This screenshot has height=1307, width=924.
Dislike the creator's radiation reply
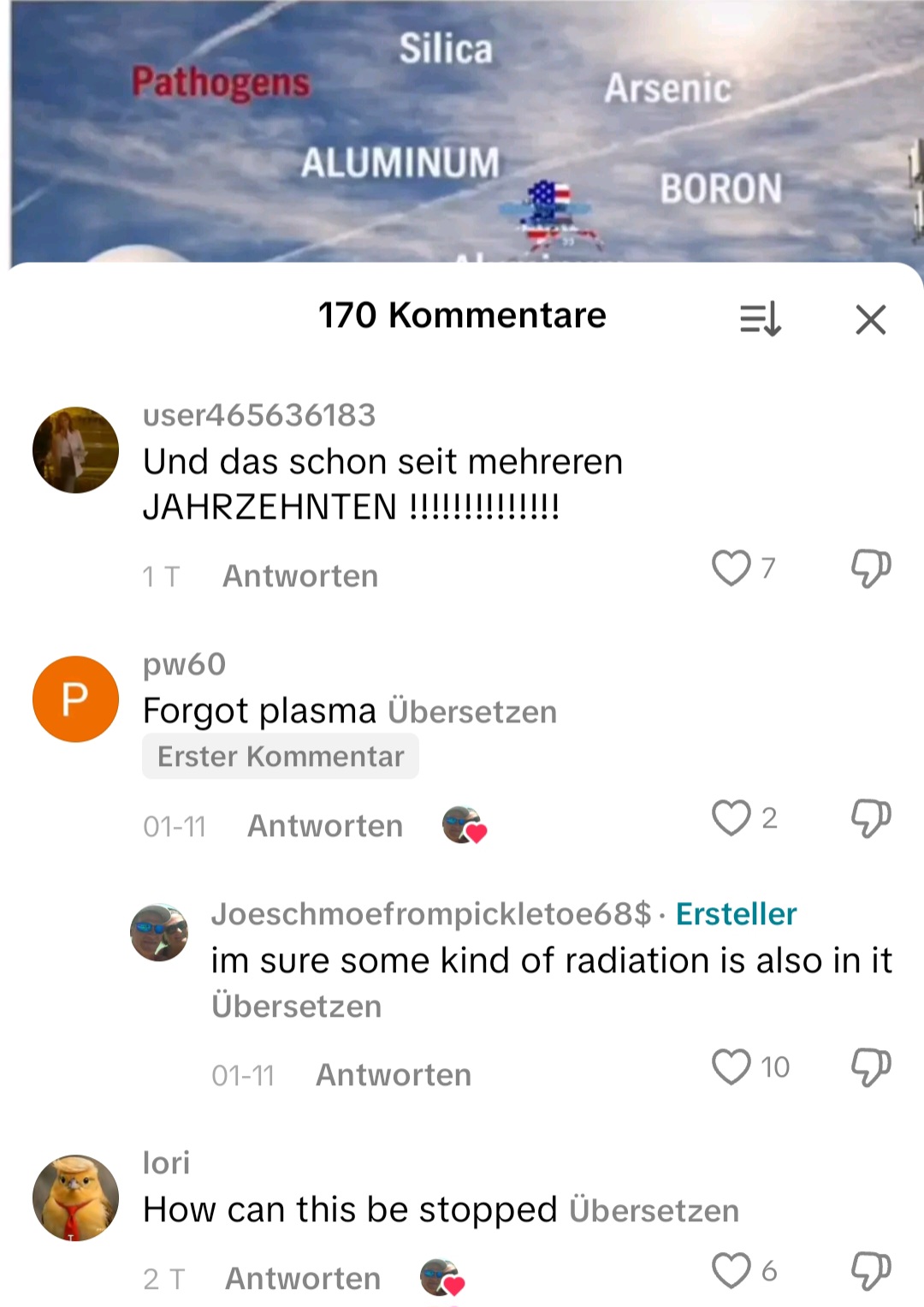870,1066
